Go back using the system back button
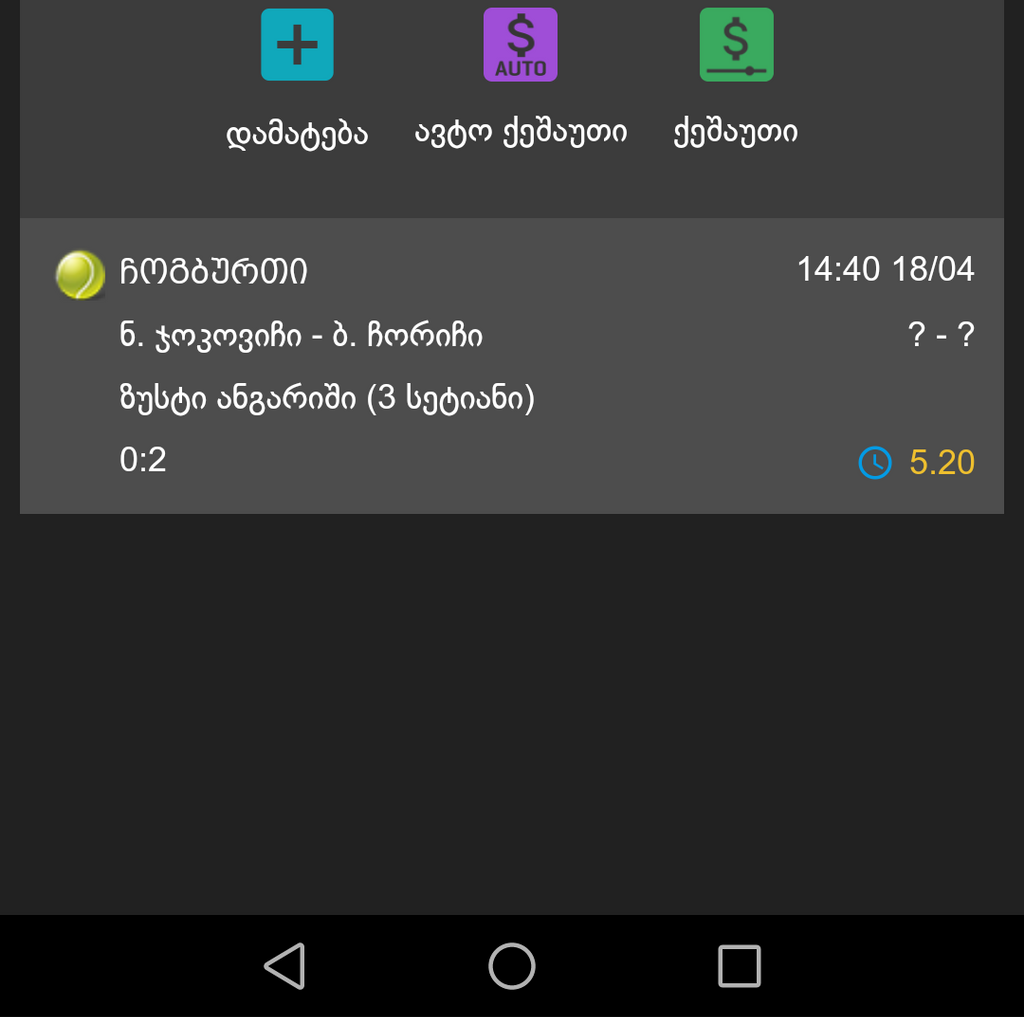This screenshot has height=1017, width=1024. point(285,967)
